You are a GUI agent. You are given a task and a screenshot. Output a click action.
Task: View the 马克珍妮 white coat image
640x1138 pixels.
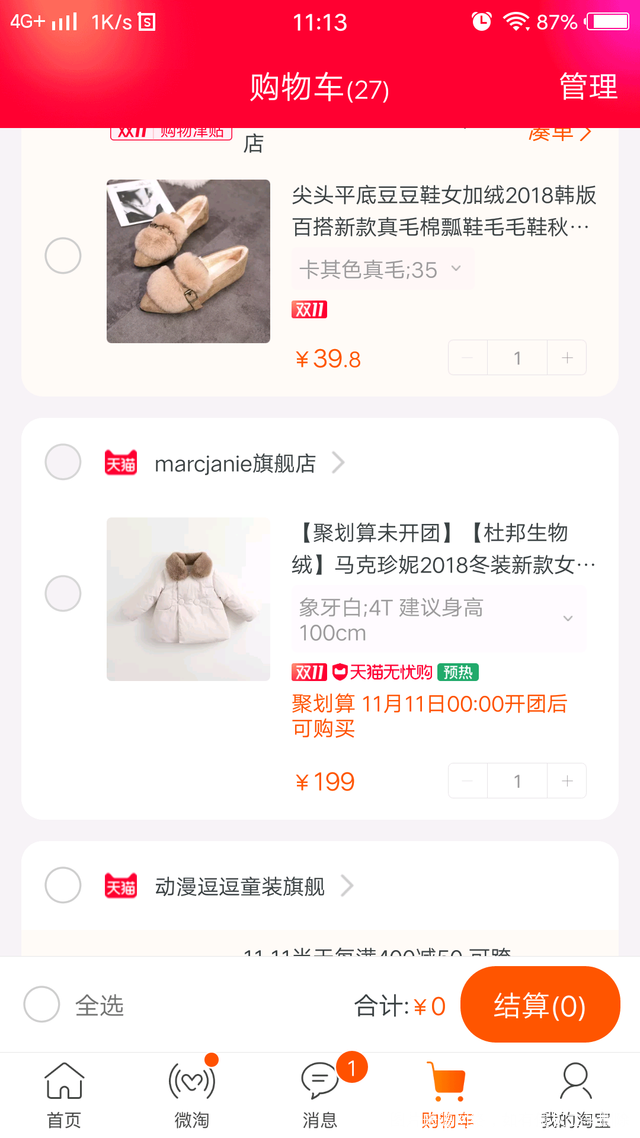click(188, 599)
